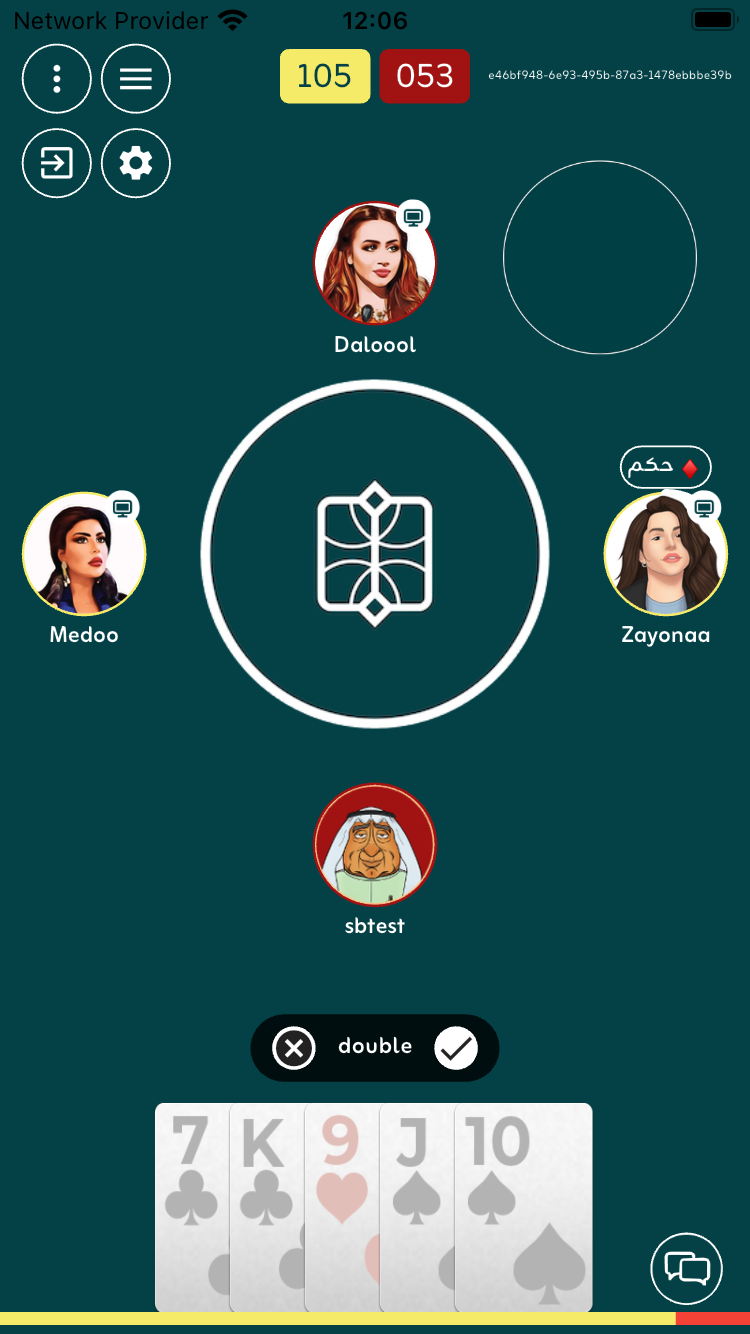The height and width of the screenshot is (1334, 750).
Task: Confirm the double with the checkmark
Action: click(456, 1048)
